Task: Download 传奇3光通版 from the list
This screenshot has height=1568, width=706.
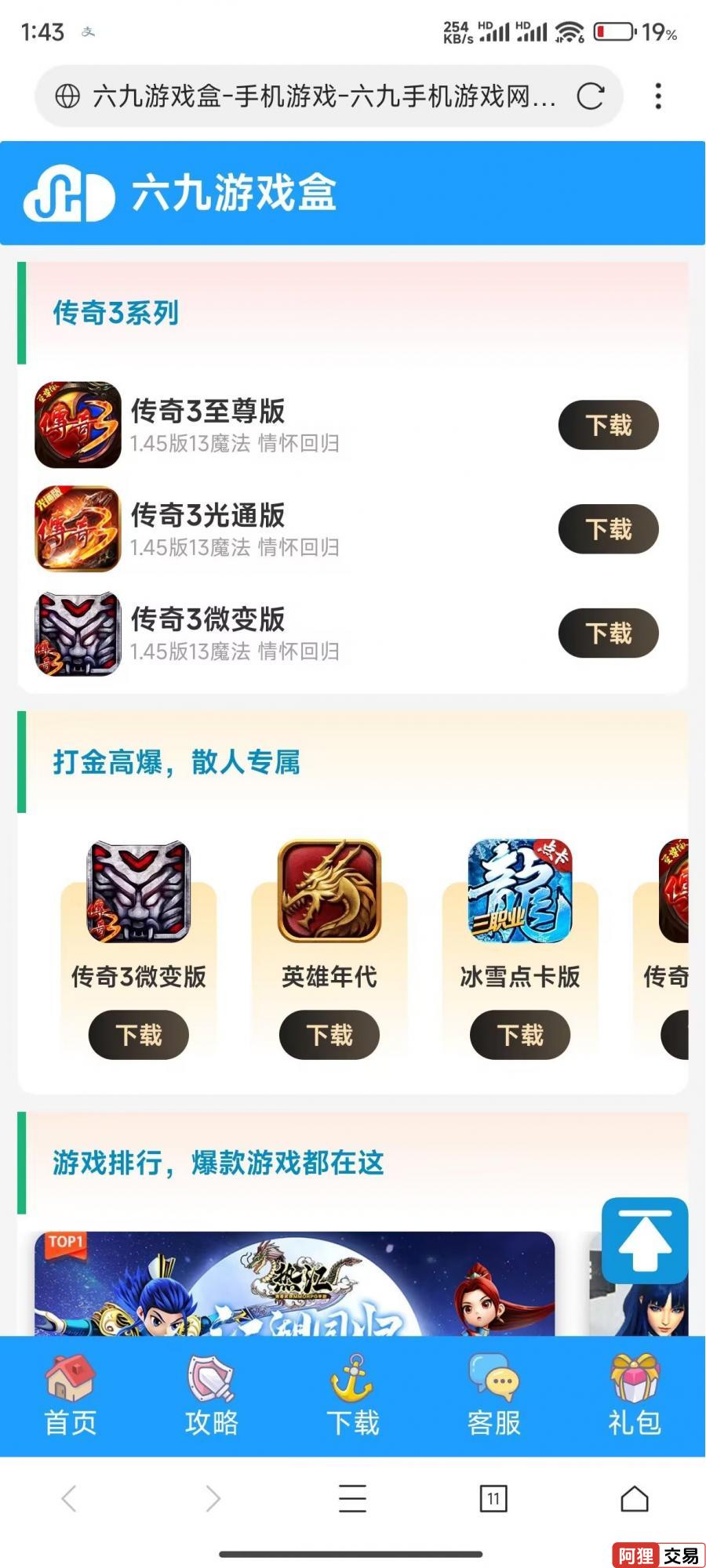Action: point(608,529)
